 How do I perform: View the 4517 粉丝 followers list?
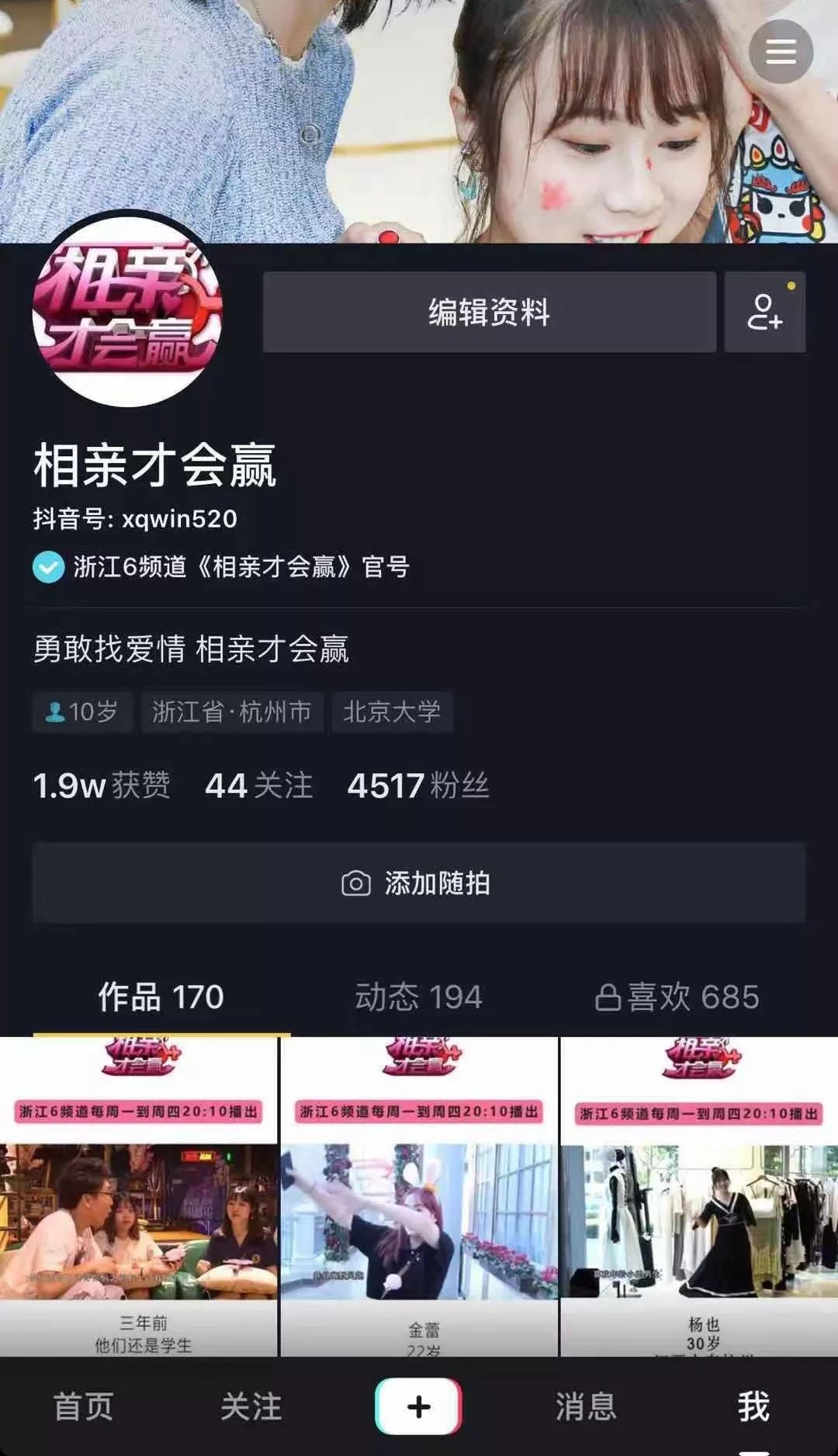click(x=418, y=786)
